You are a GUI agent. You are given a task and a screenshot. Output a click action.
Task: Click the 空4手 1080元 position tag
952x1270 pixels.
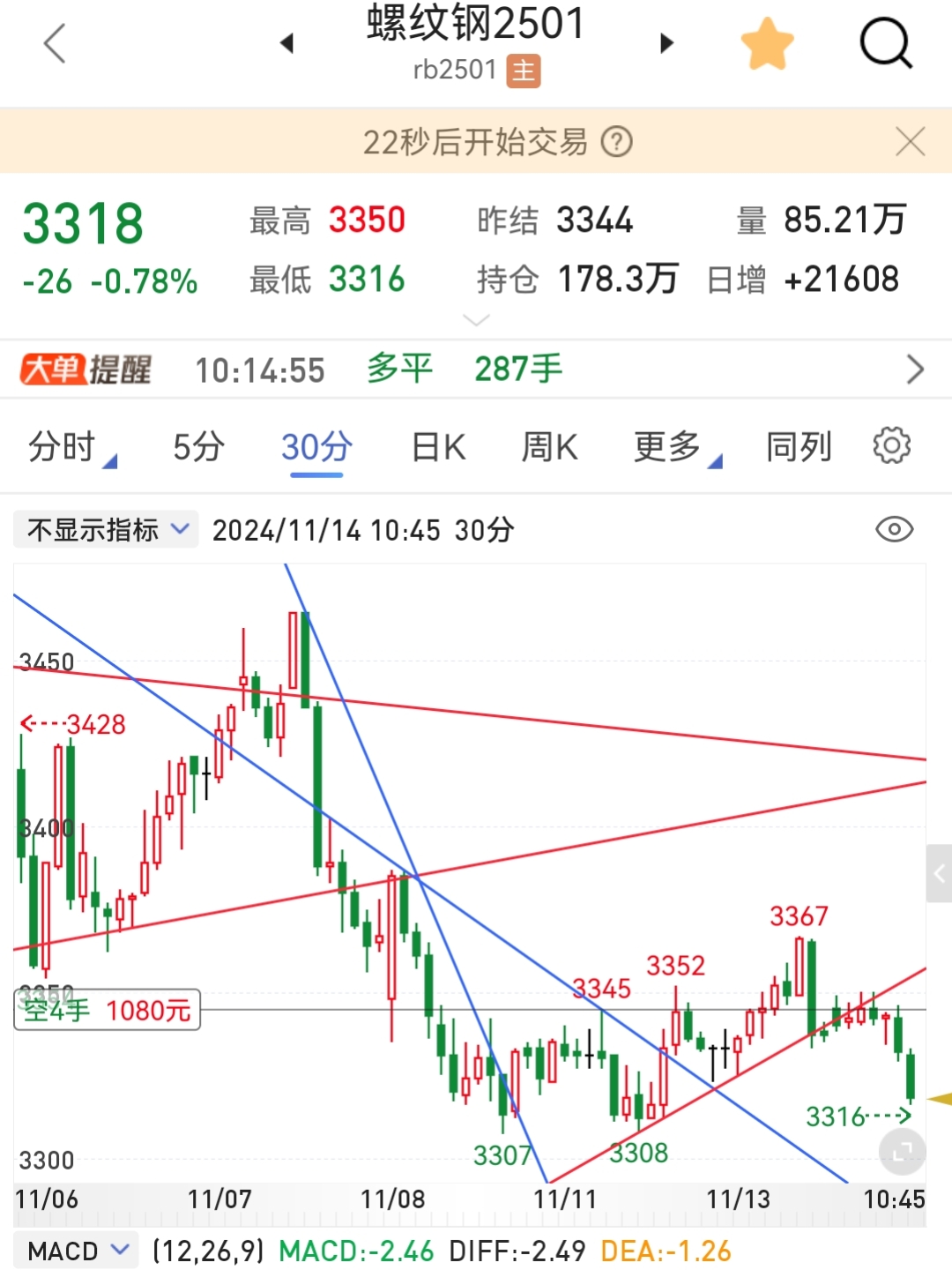click(x=106, y=1010)
